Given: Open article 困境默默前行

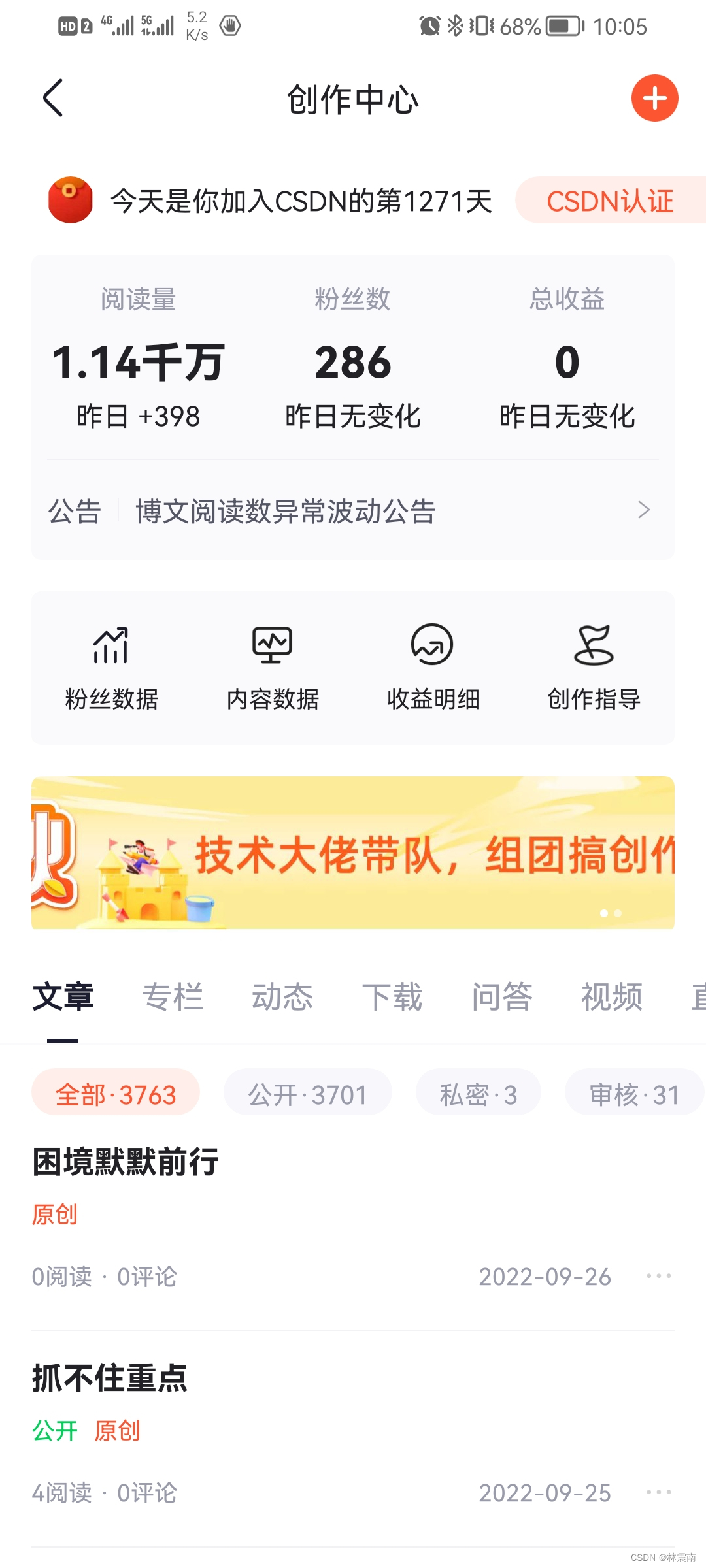Looking at the screenshot, I should tap(126, 1162).
